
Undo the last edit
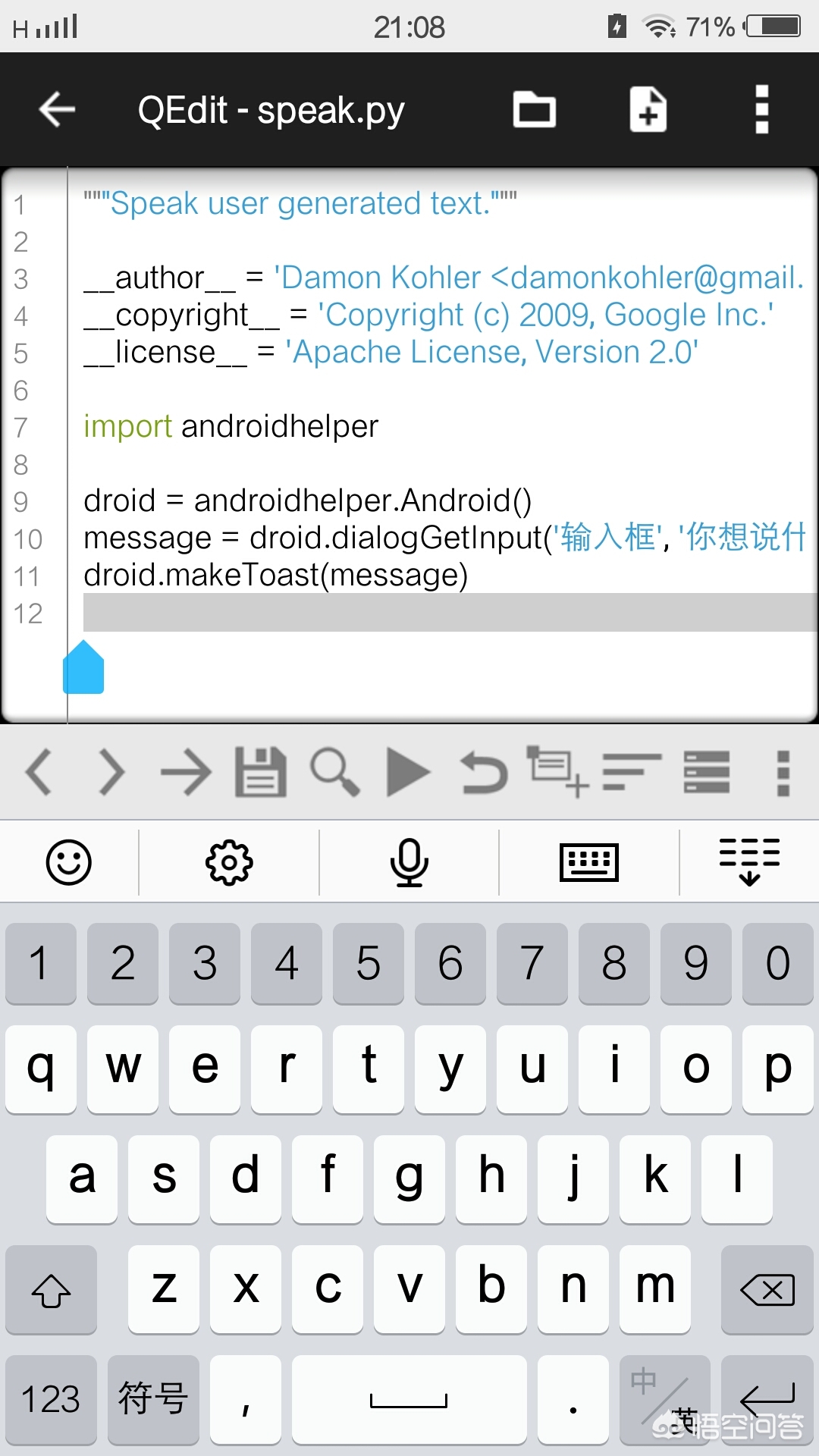click(x=484, y=773)
